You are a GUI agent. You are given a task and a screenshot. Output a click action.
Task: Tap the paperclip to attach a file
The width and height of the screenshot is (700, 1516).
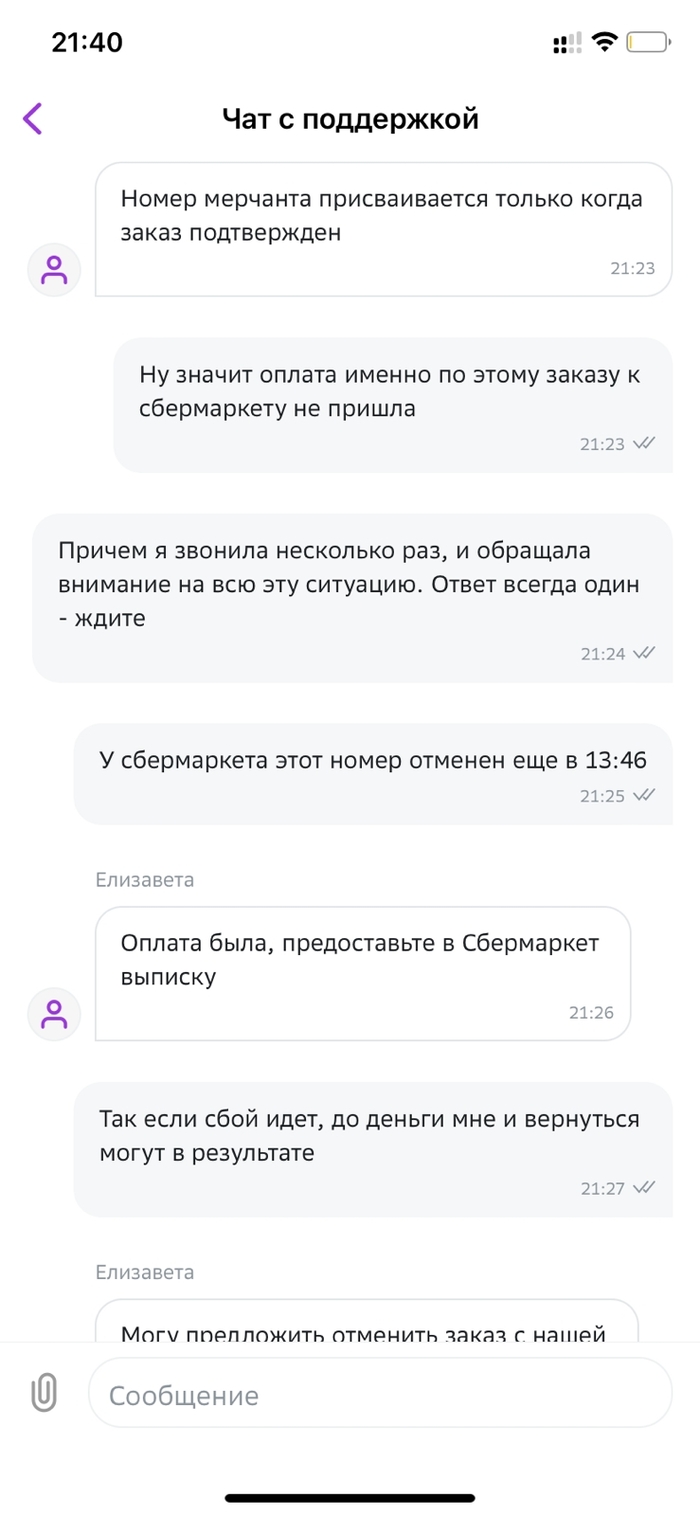(x=44, y=1393)
